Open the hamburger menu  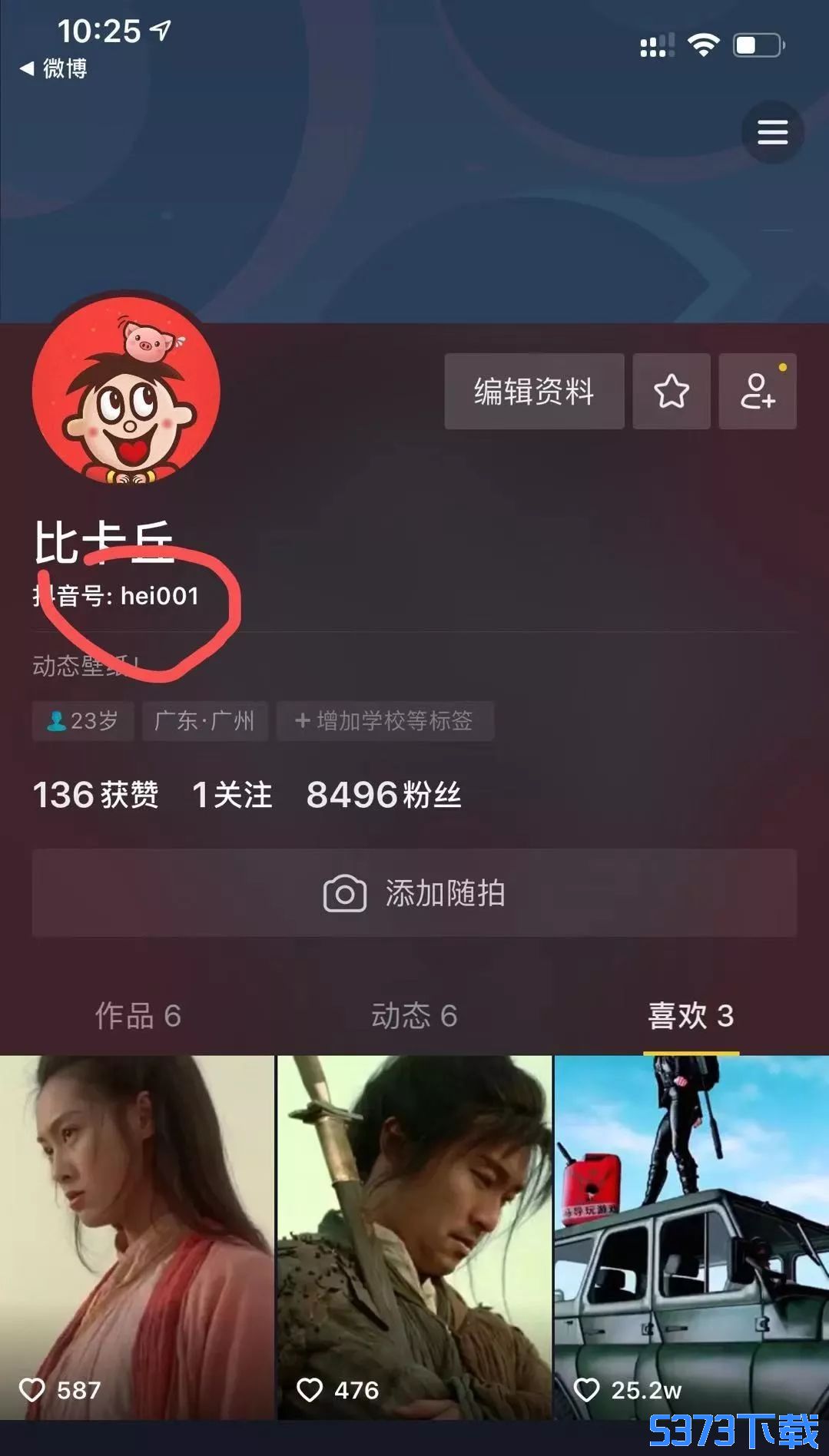pos(772,132)
